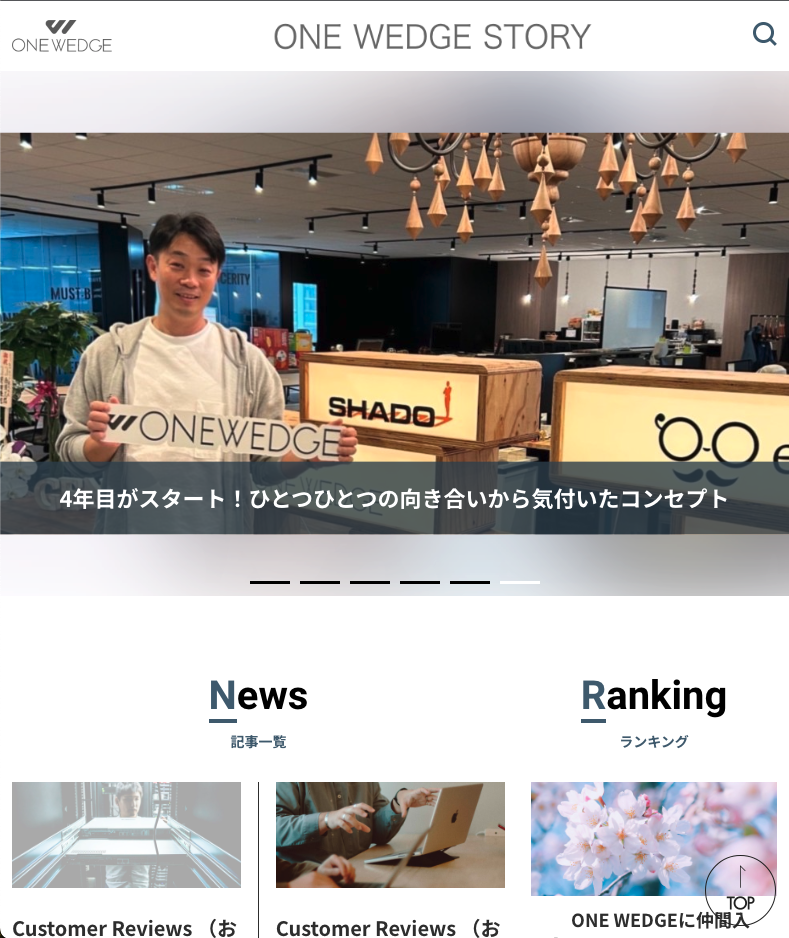Image resolution: width=789 pixels, height=938 pixels.
Task: Open the 4年目がスタート featured story banner
Action: [394, 497]
